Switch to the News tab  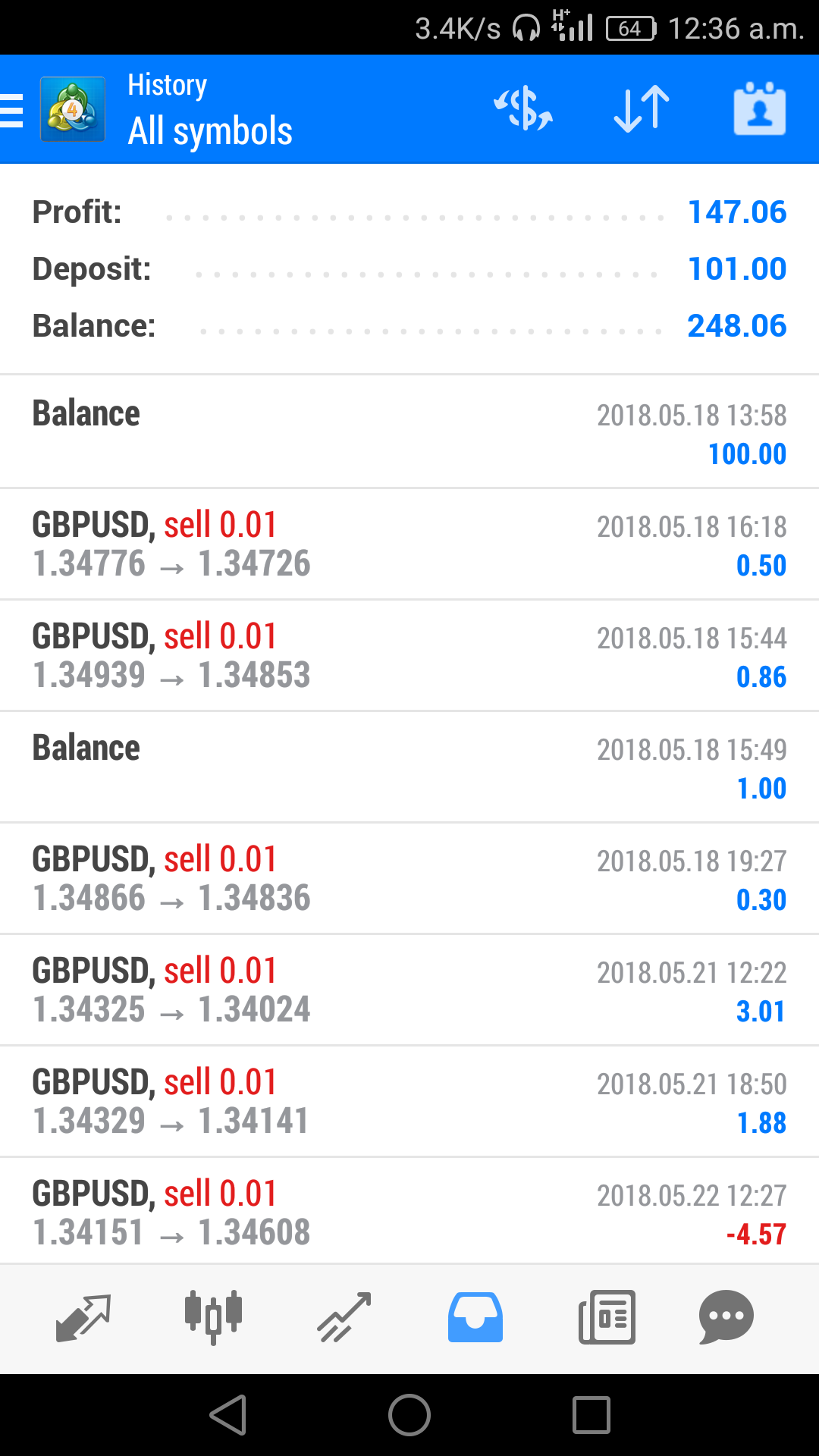click(607, 1318)
